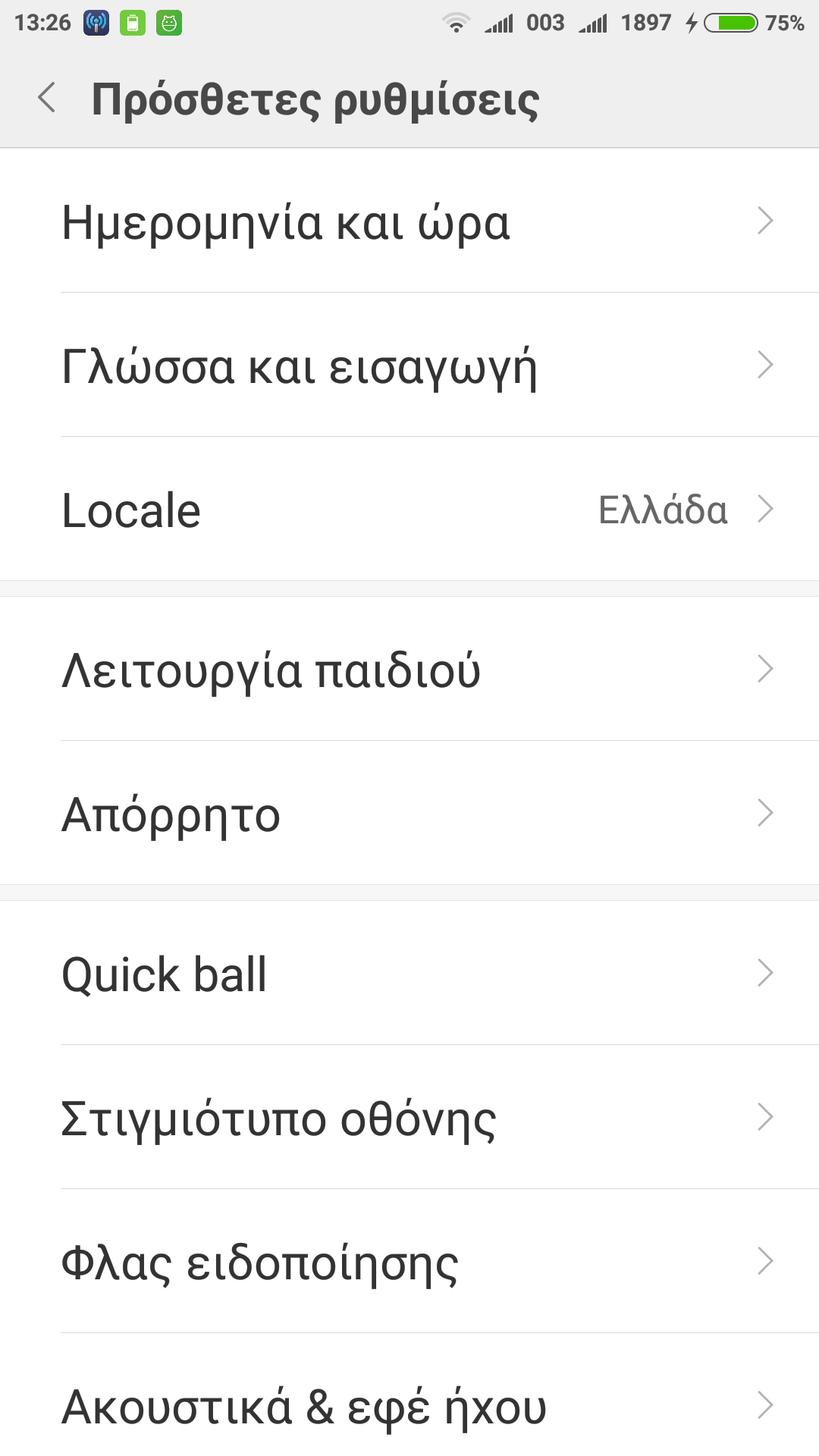
Task: Open Quick ball settings
Action: click(409, 974)
